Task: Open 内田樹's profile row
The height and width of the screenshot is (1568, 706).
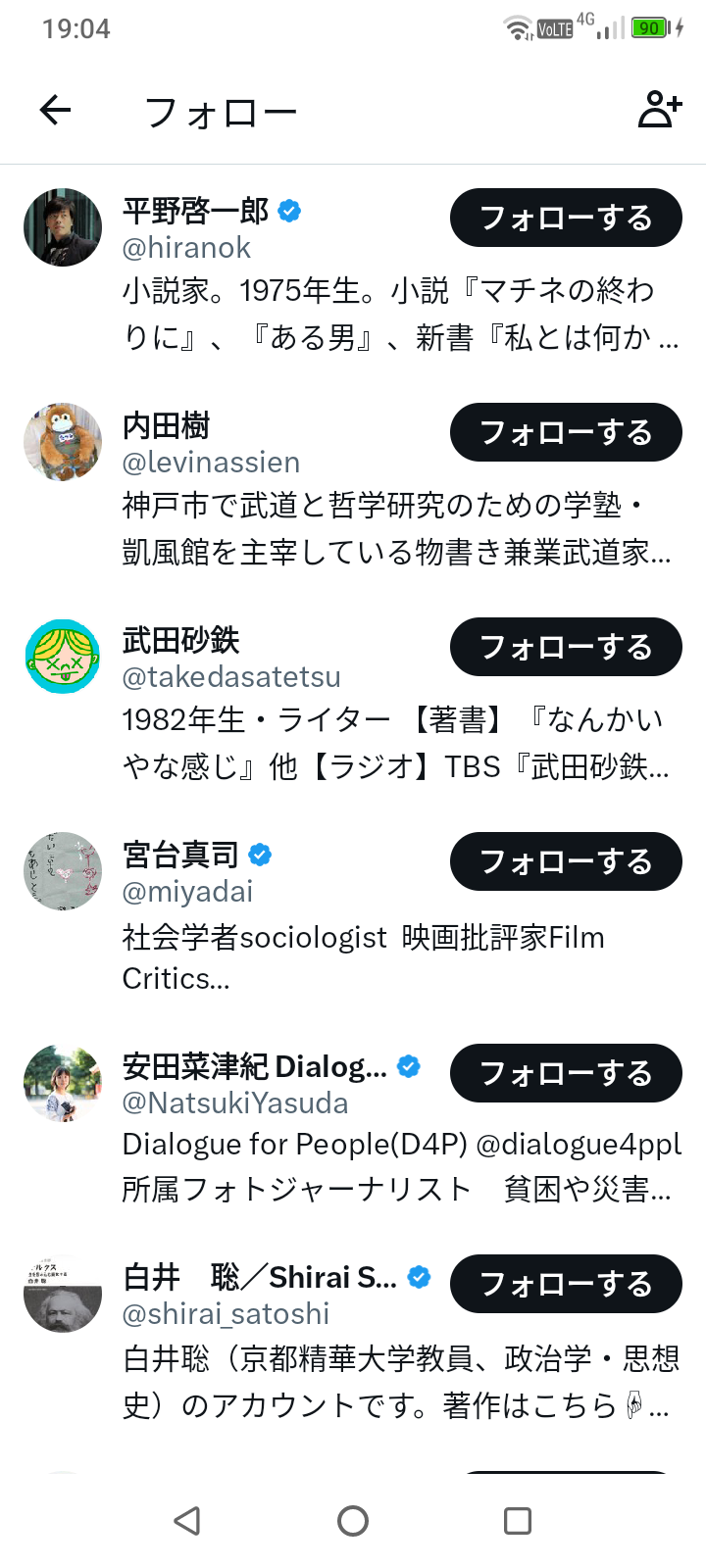Action: point(353,487)
